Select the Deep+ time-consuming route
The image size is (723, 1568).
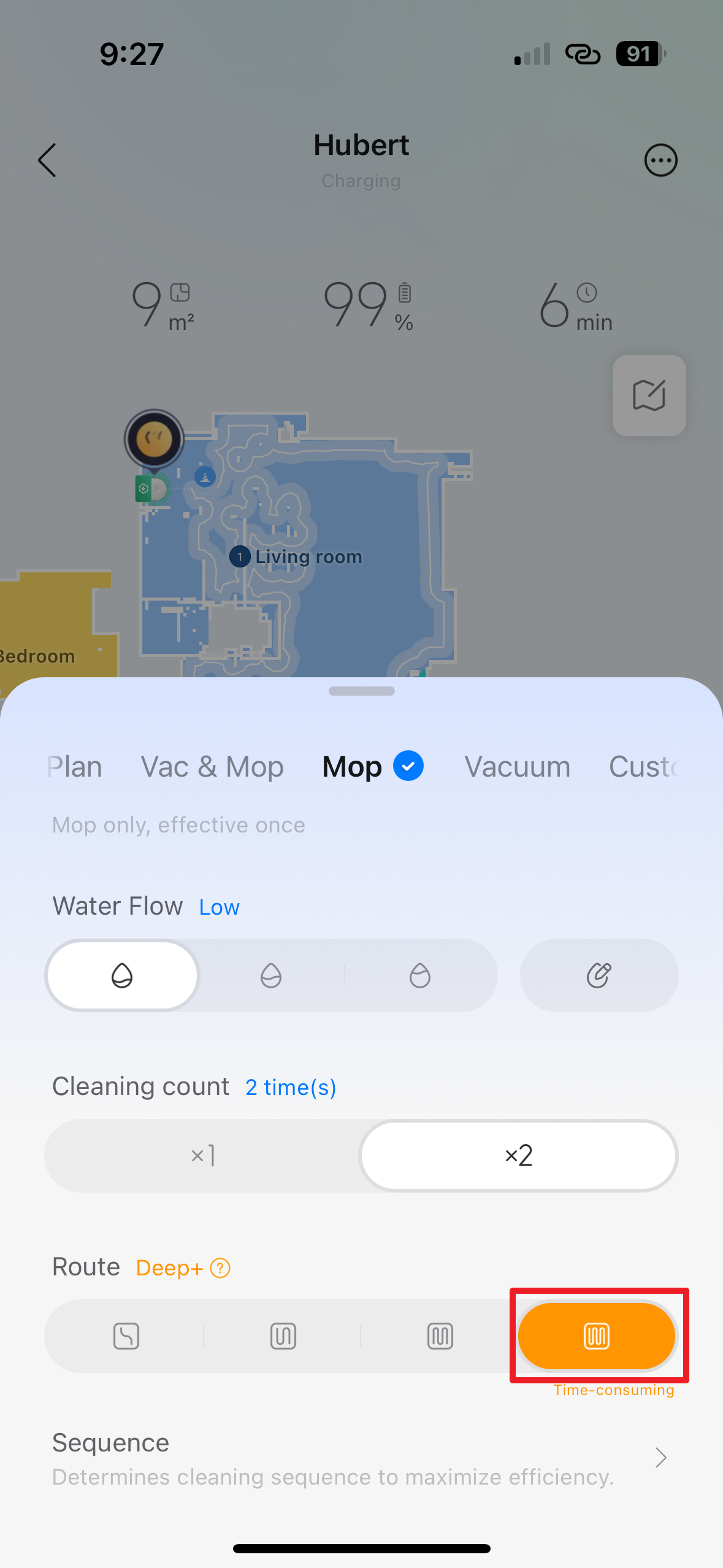(x=597, y=1336)
